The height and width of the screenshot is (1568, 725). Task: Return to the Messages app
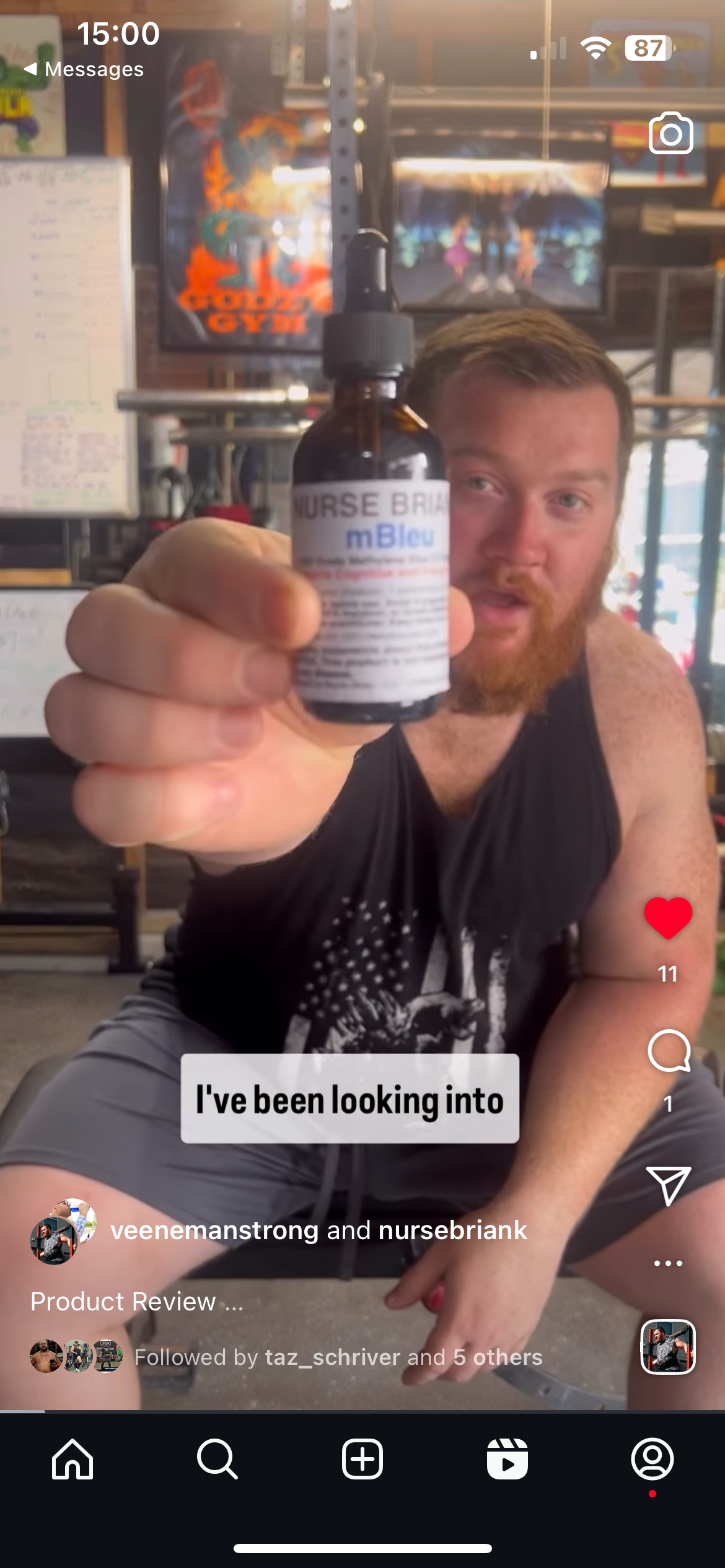point(84,69)
